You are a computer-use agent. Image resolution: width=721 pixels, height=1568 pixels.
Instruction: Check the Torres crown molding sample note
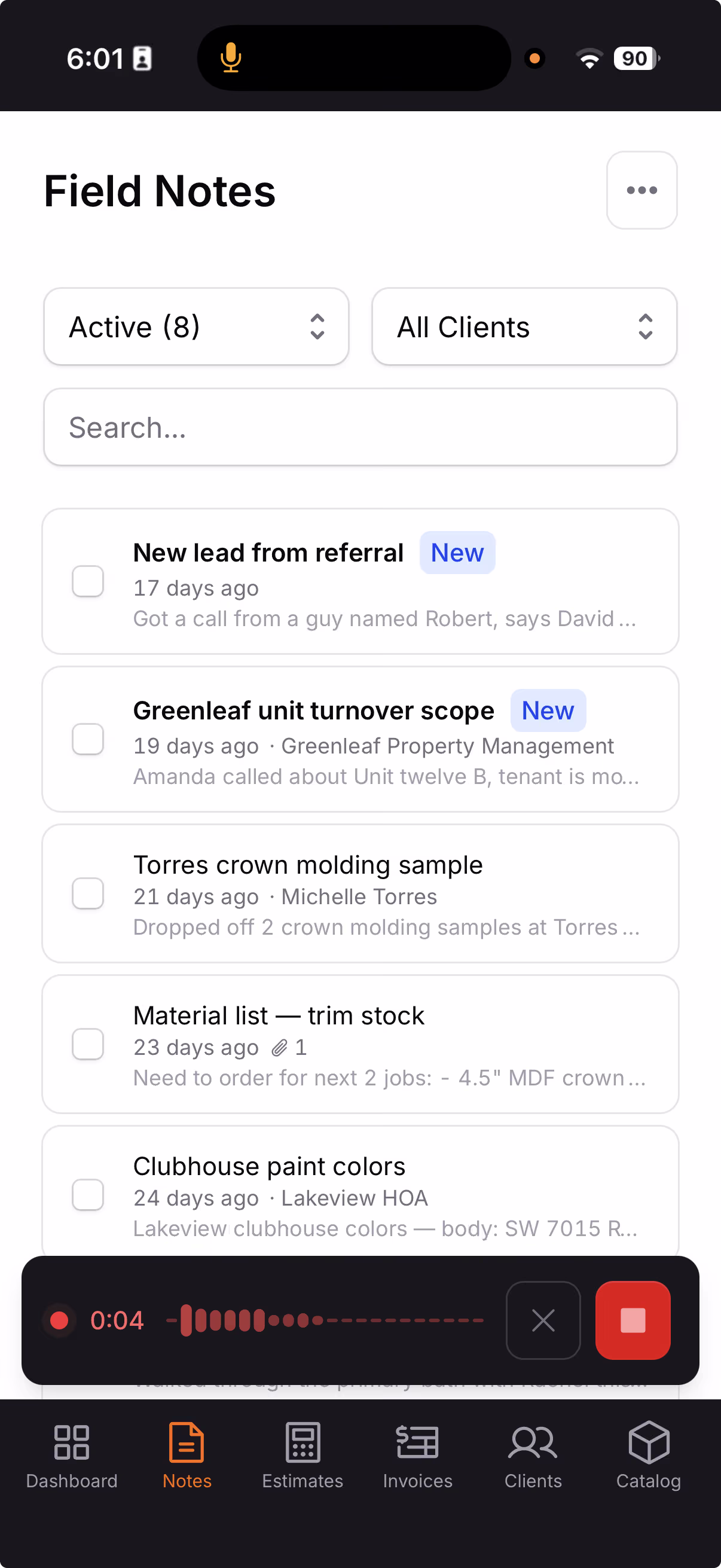tap(88, 893)
